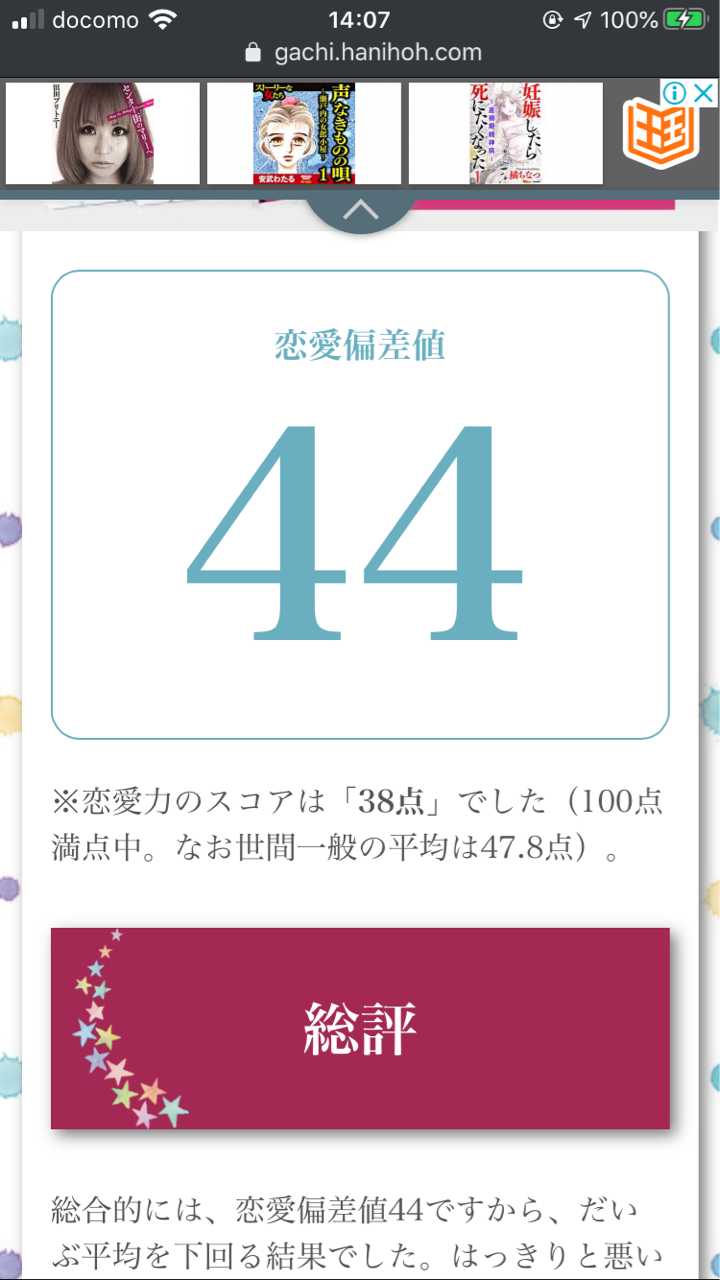
Task: Open the 声なきものの唄 manga ad
Action: (x=304, y=134)
